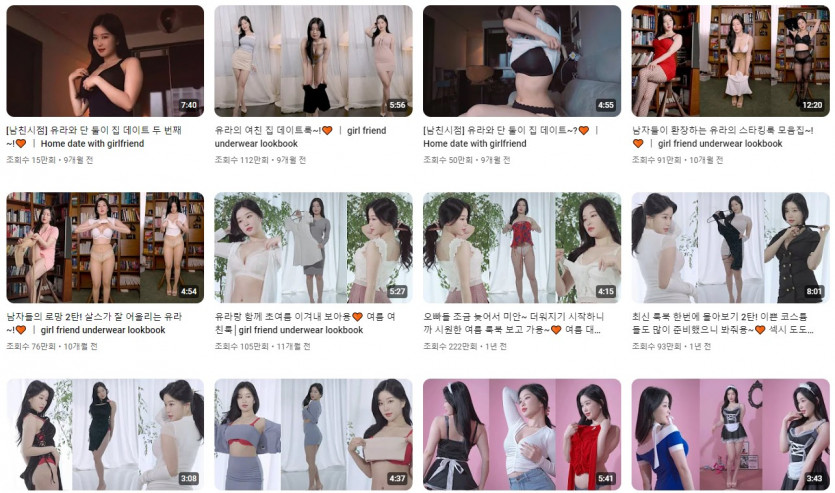Watch the 12:20 video thumbnail
This screenshot has width=835, height=493.
click(730, 61)
